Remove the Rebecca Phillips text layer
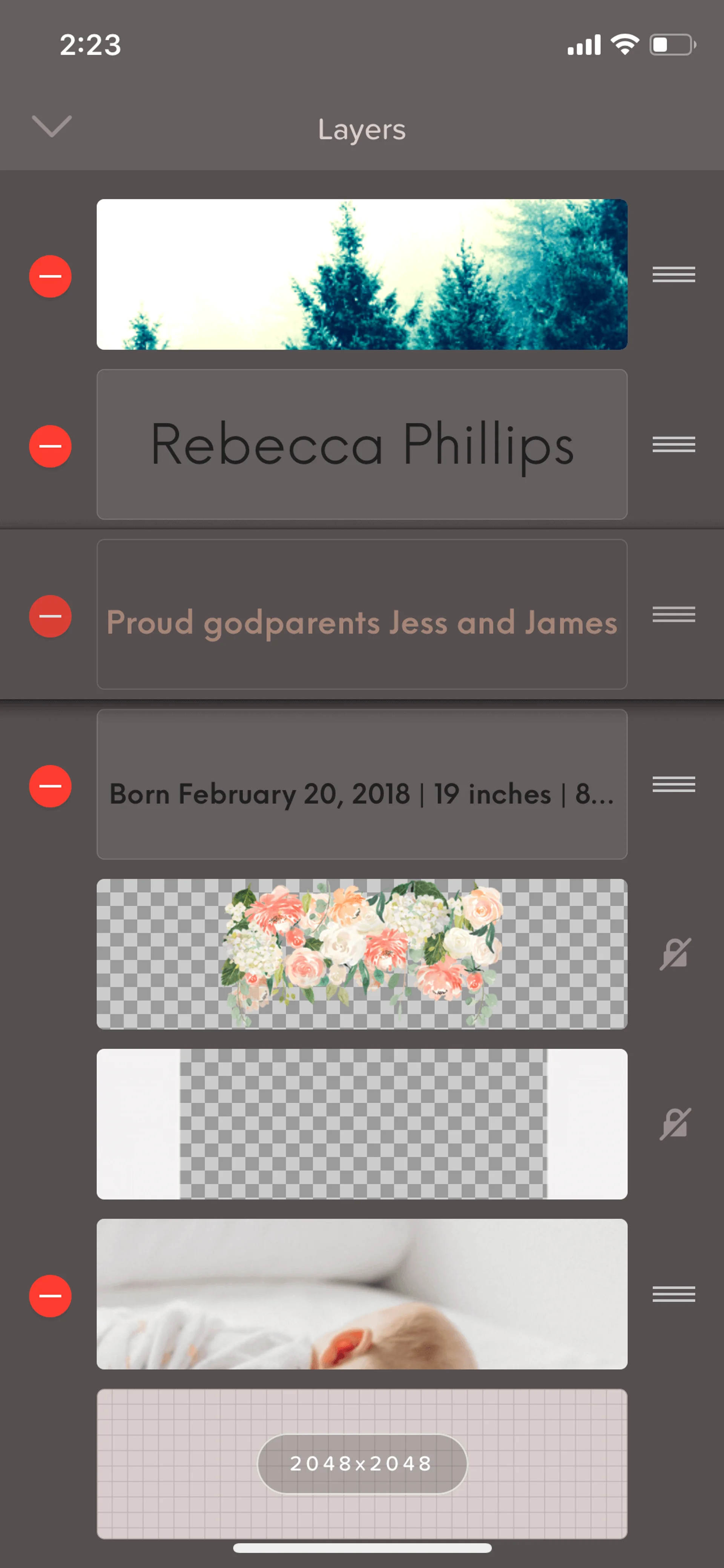724x1568 pixels. (51, 446)
